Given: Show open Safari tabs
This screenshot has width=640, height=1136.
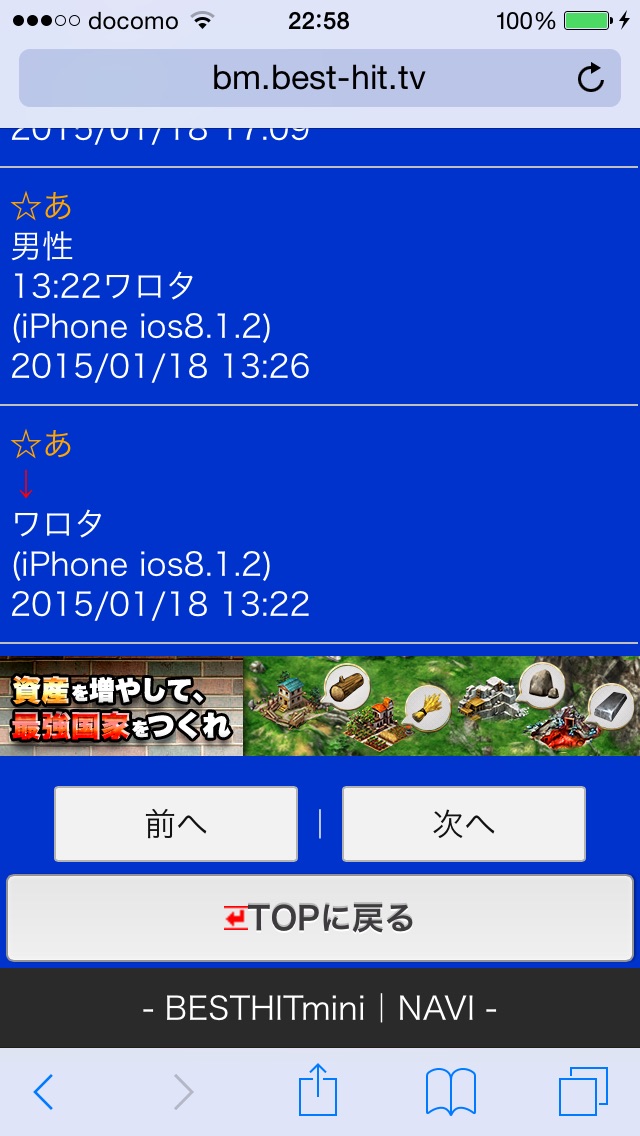Looking at the screenshot, I should (583, 1092).
